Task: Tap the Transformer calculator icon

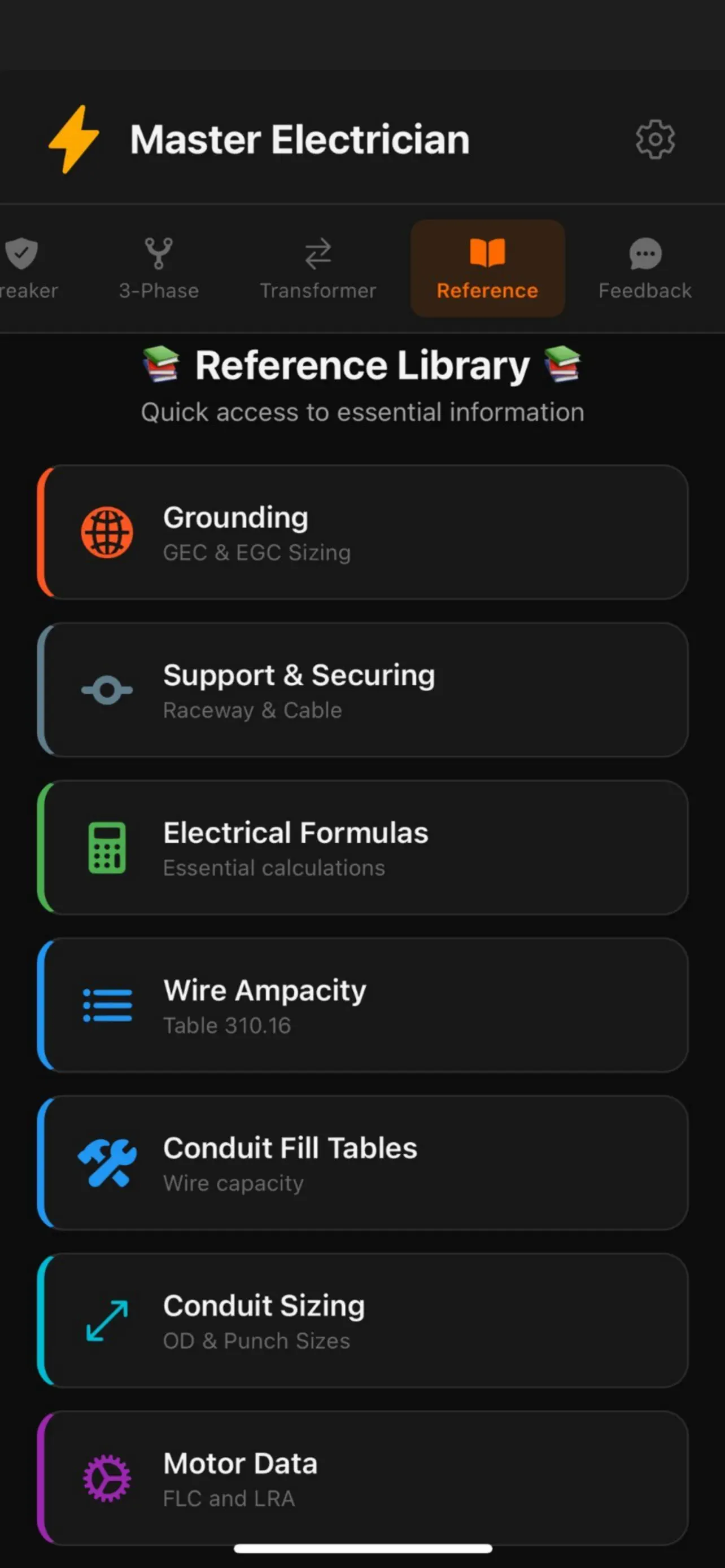Action: pos(318,254)
